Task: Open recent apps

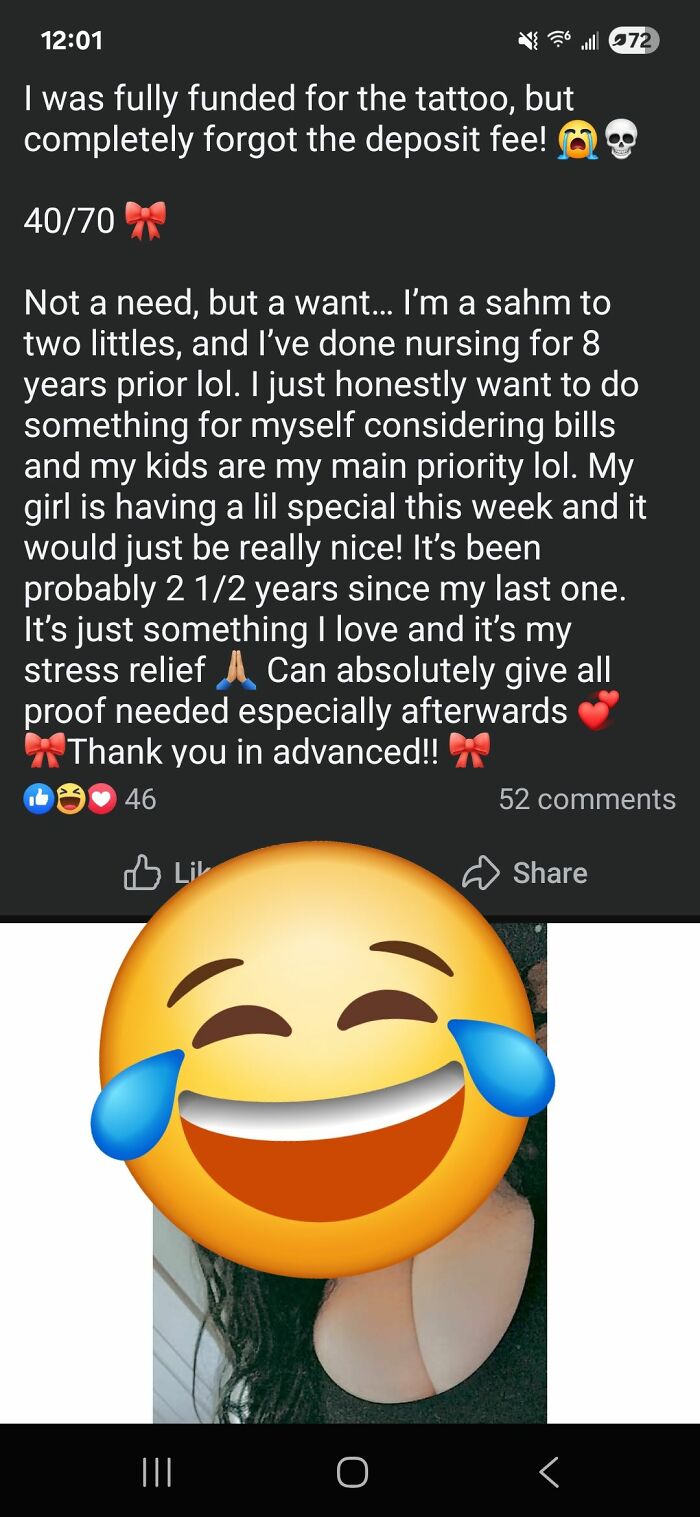Action: pyautogui.click(x=157, y=1471)
